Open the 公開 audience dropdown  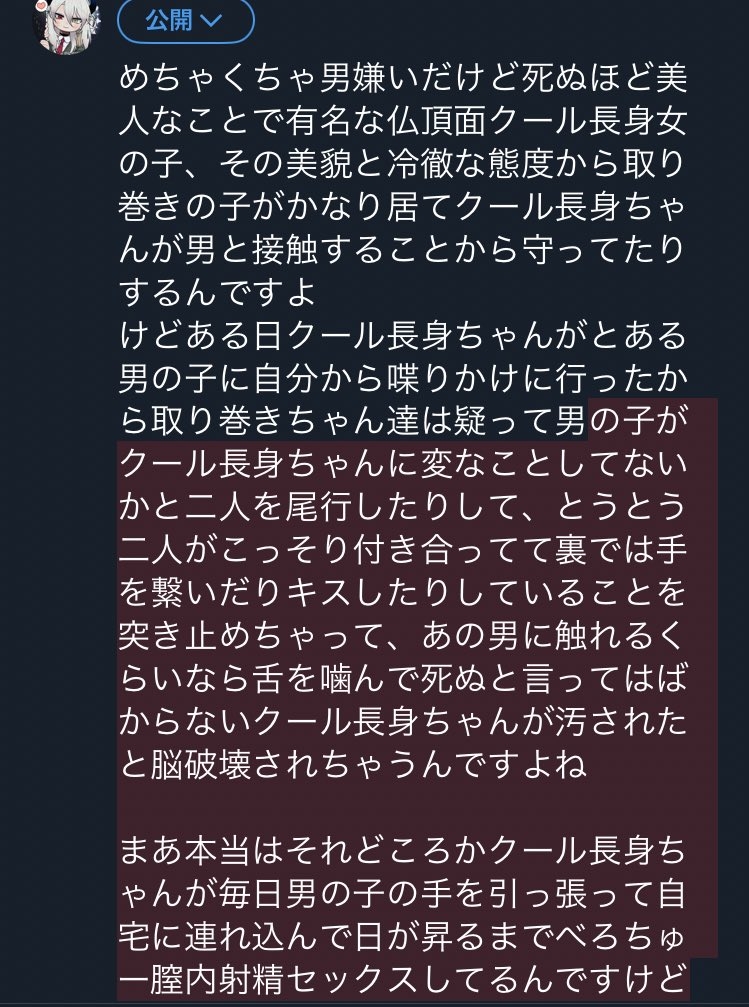(185, 21)
